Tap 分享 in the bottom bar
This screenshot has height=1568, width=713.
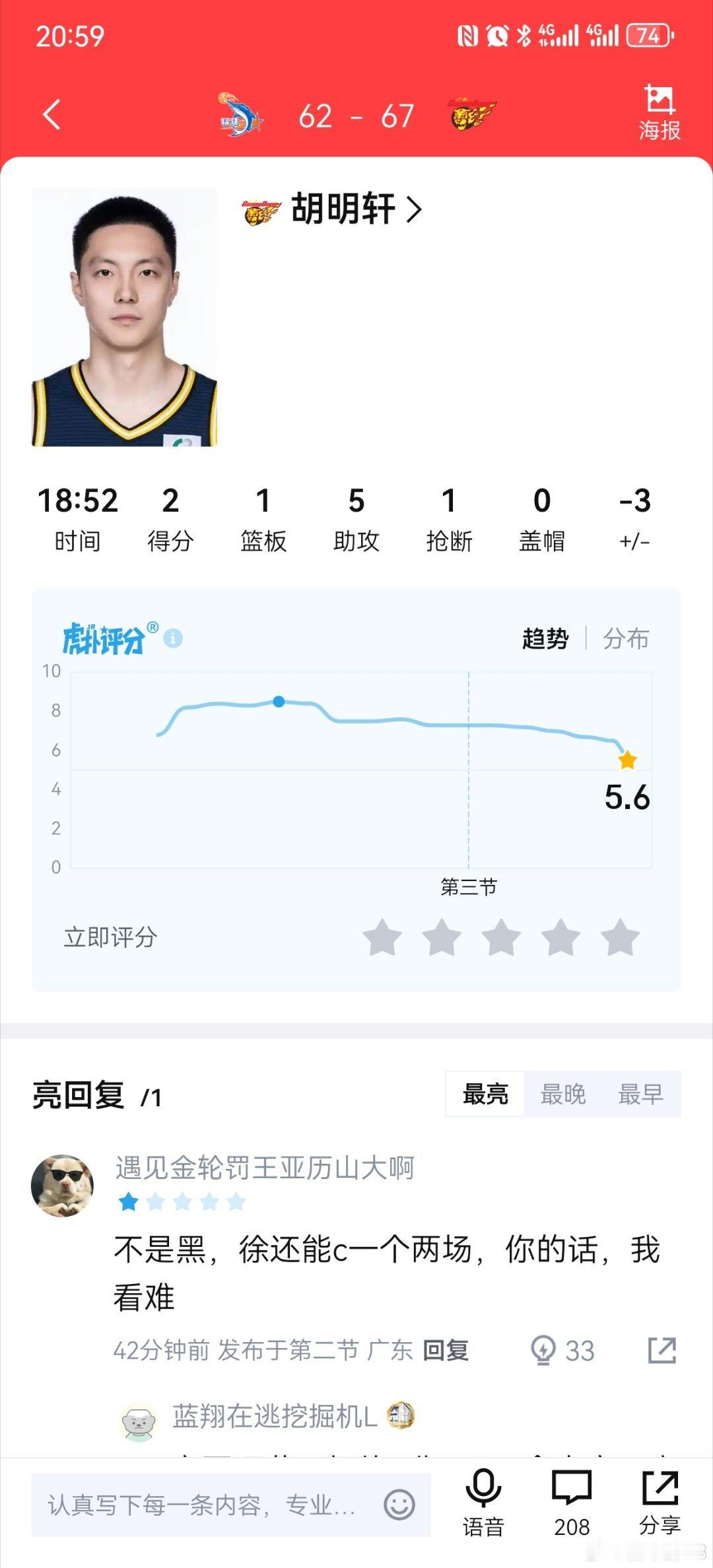coord(660,1504)
